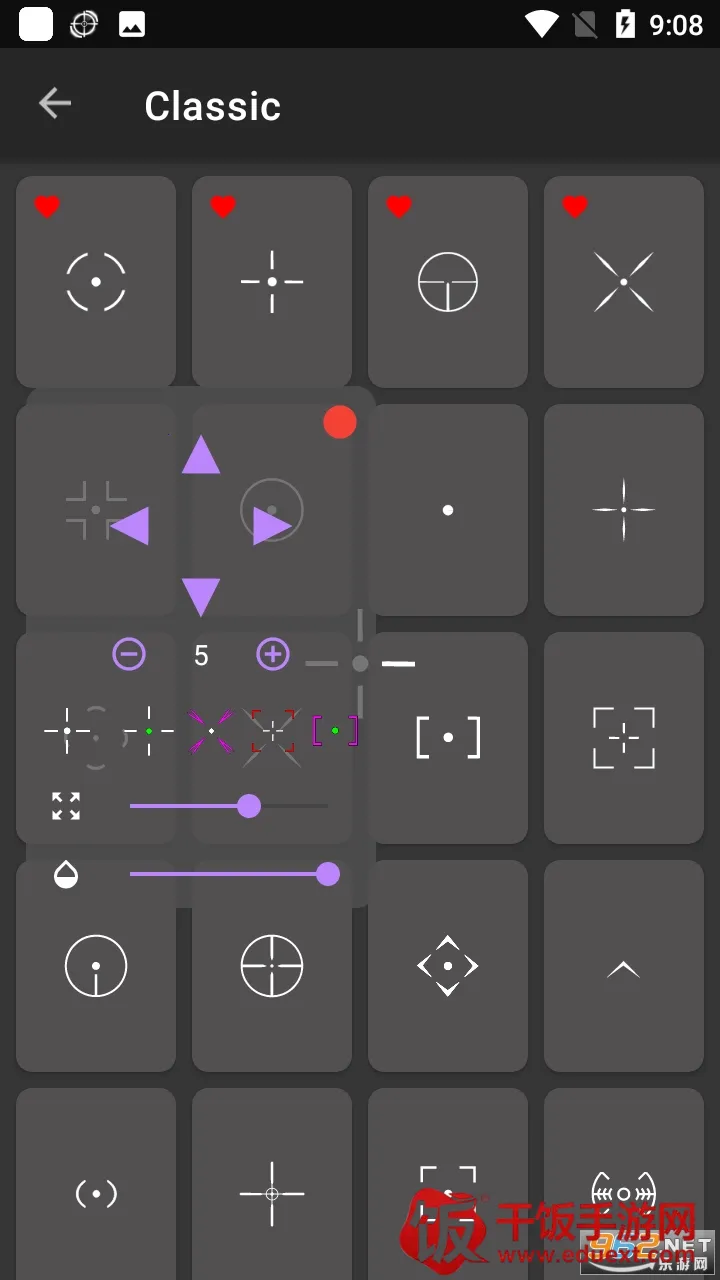The width and height of the screenshot is (720, 1280).
Task: Pick the four-arrow diamond crosshair
Action: point(448,966)
